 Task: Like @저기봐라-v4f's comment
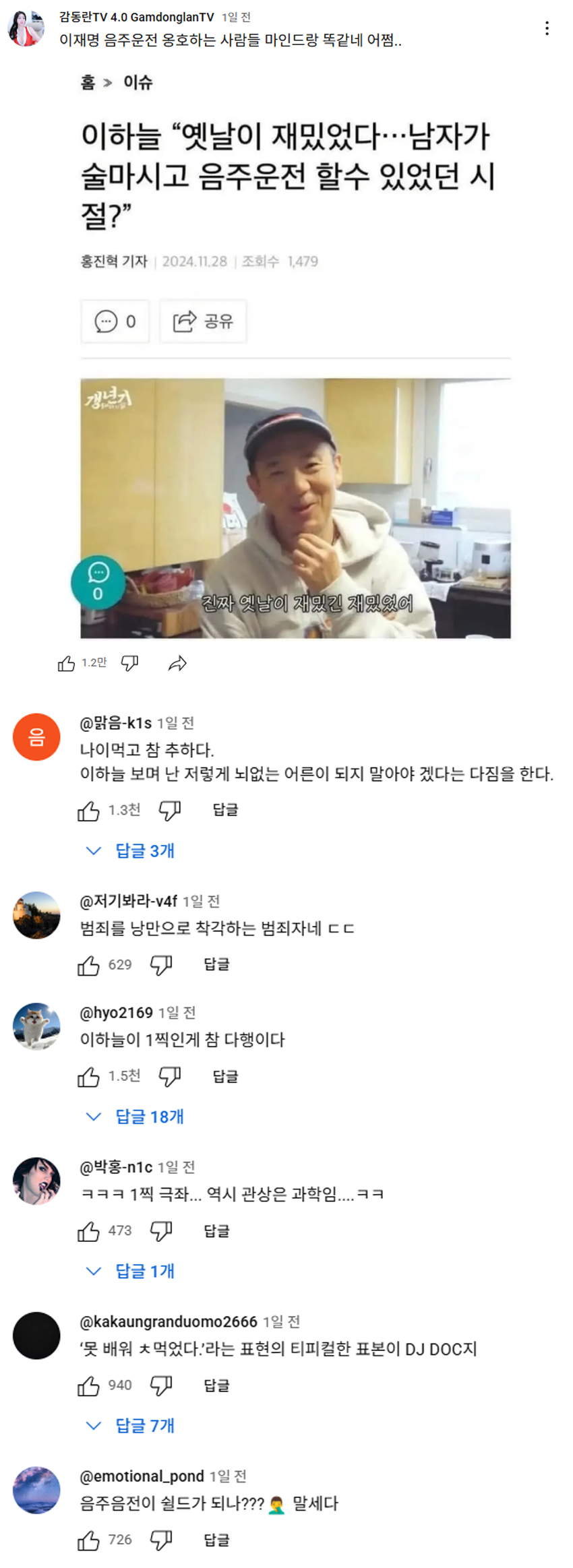pyautogui.click(x=88, y=965)
